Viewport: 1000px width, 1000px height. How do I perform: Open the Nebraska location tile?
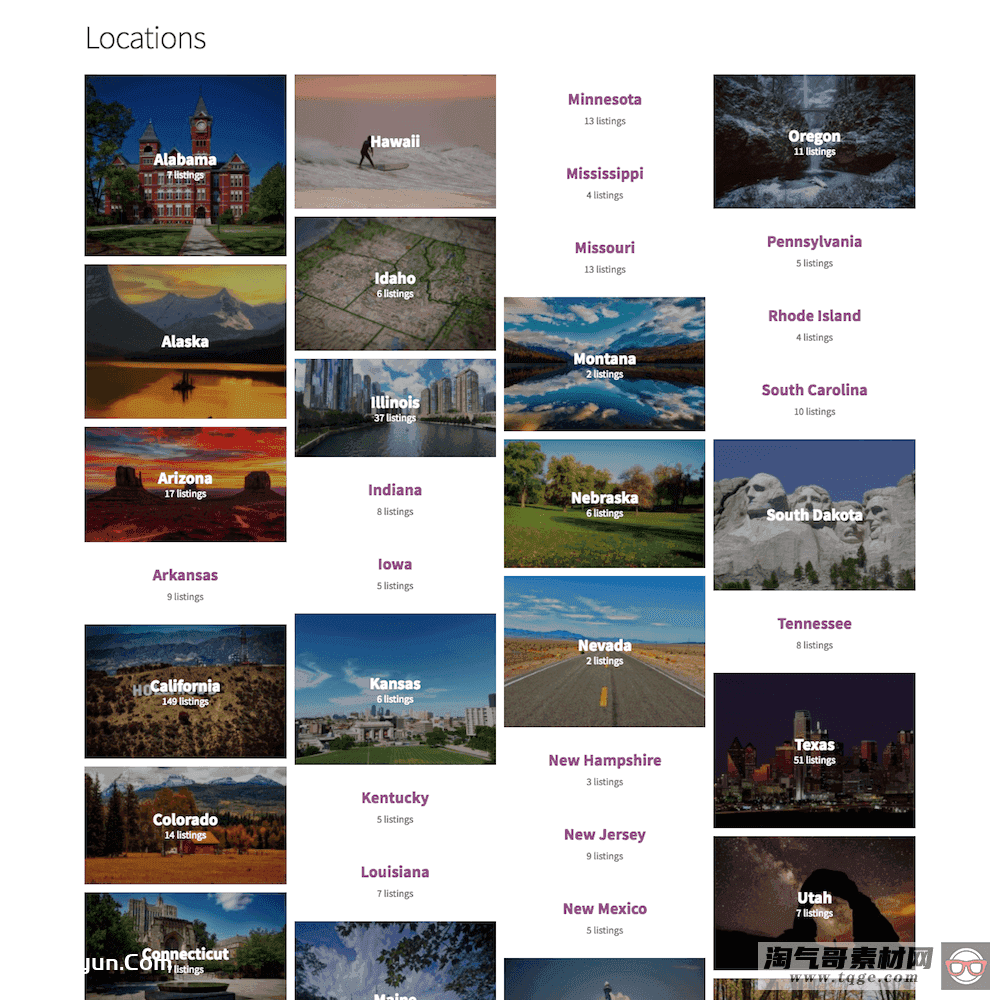(x=604, y=503)
